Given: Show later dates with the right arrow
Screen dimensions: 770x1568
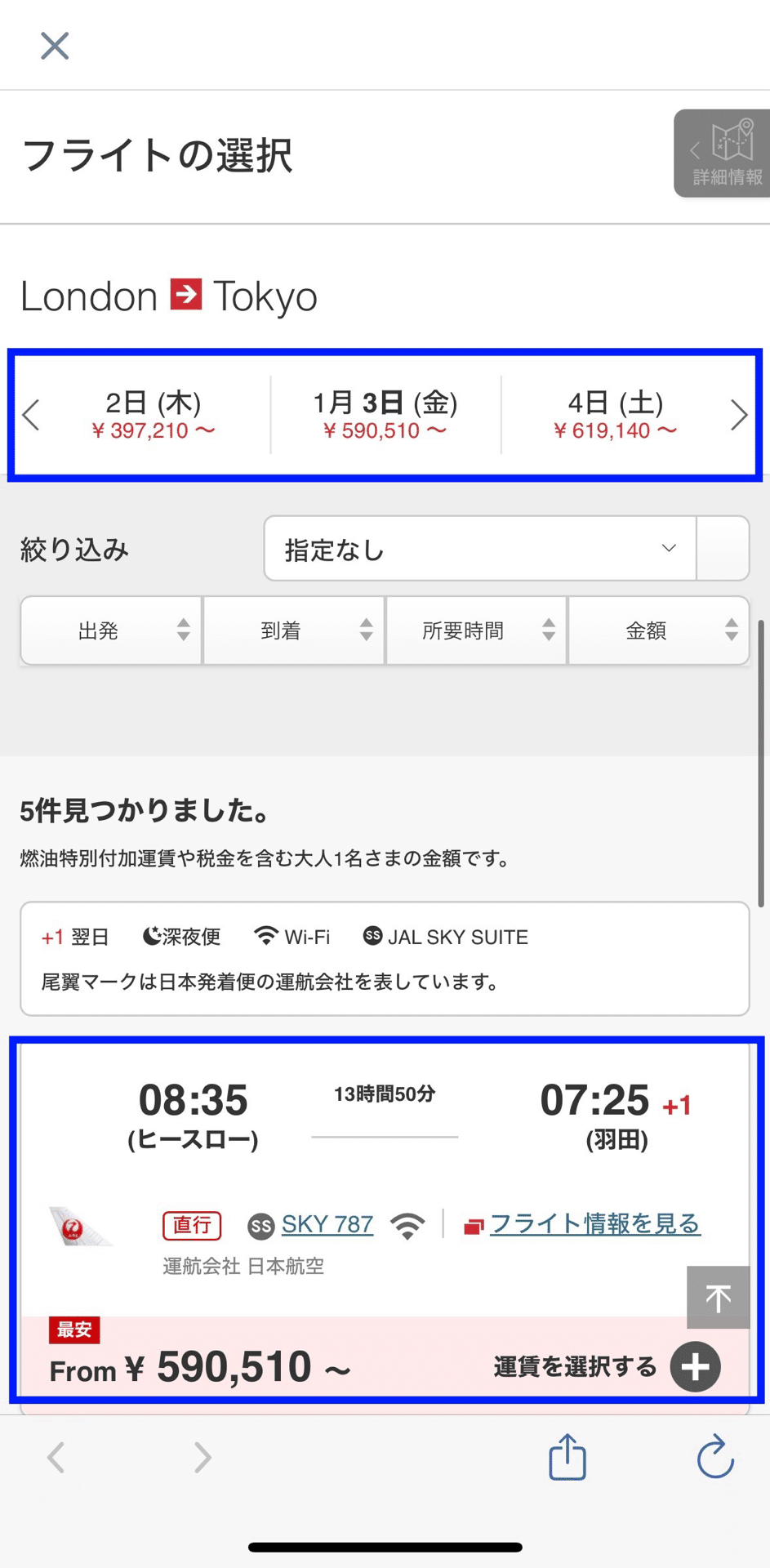Looking at the screenshot, I should click(x=738, y=415).
